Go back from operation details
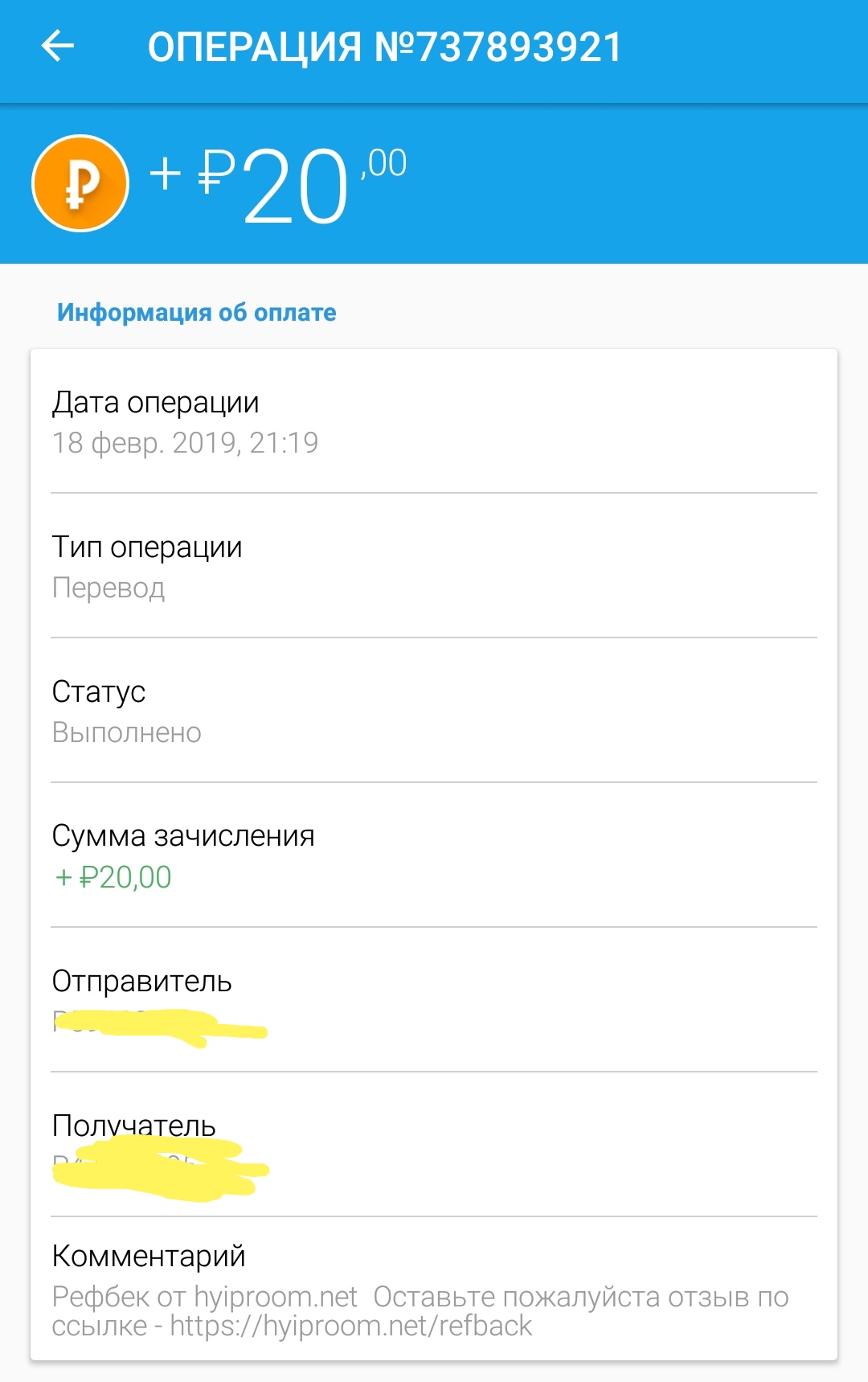Viewport: 868px width, 1382px height. (x=58, y=47)
